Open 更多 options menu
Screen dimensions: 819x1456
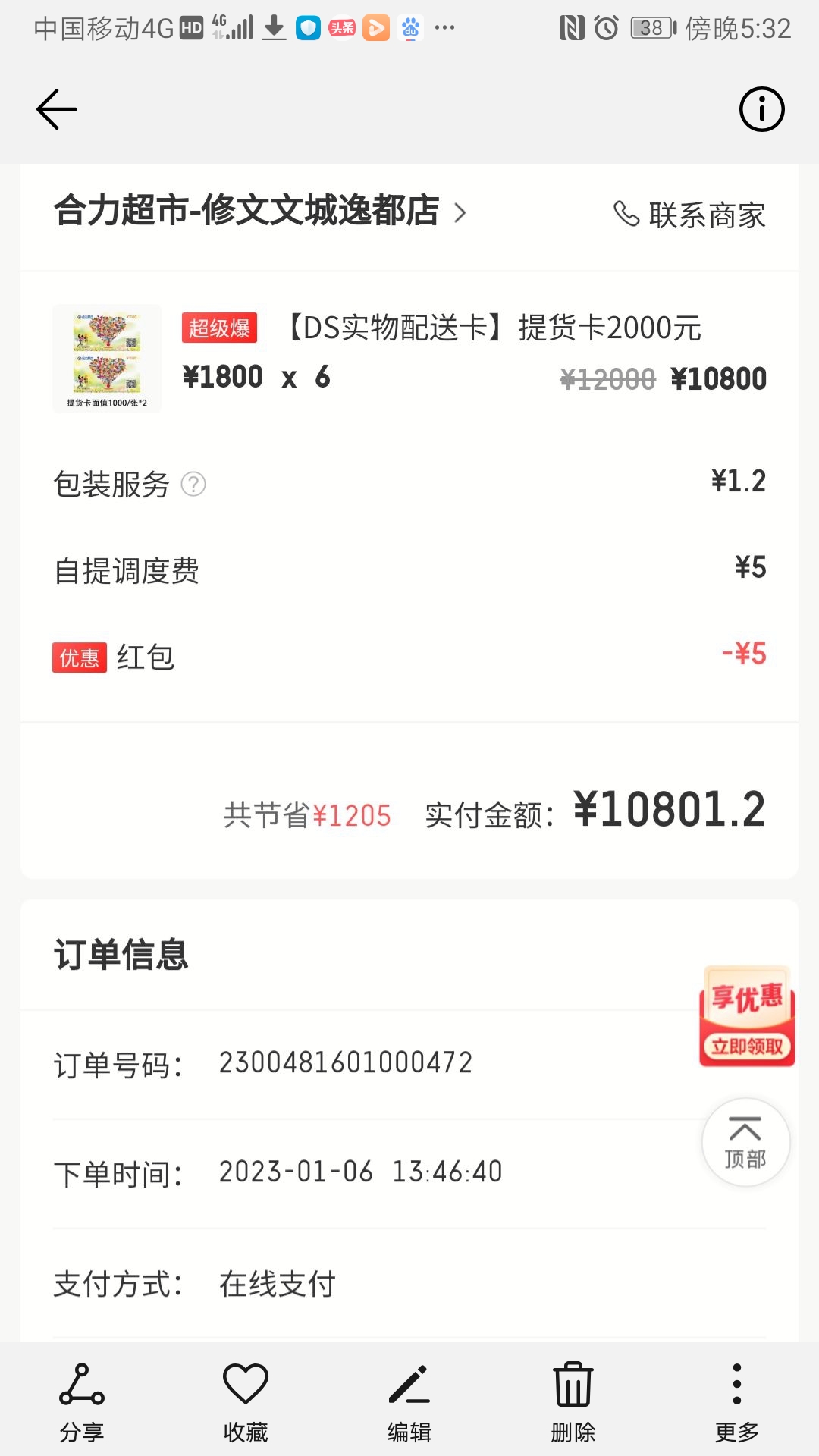click(737, 1401)
